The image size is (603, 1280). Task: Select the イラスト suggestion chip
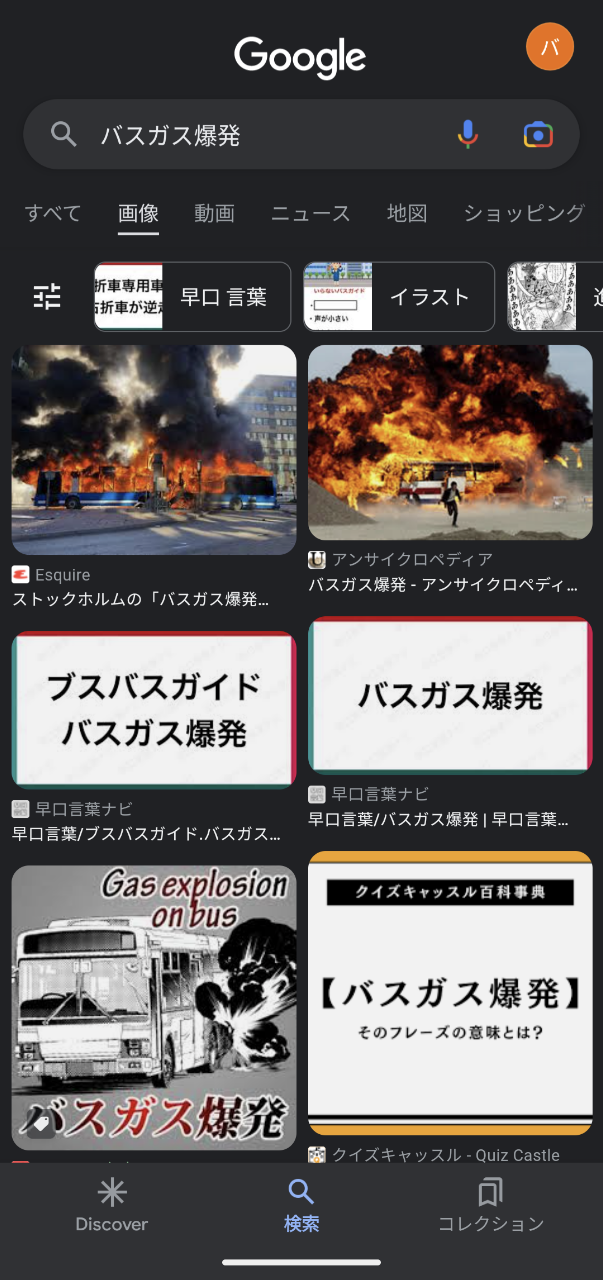[399, 297]
